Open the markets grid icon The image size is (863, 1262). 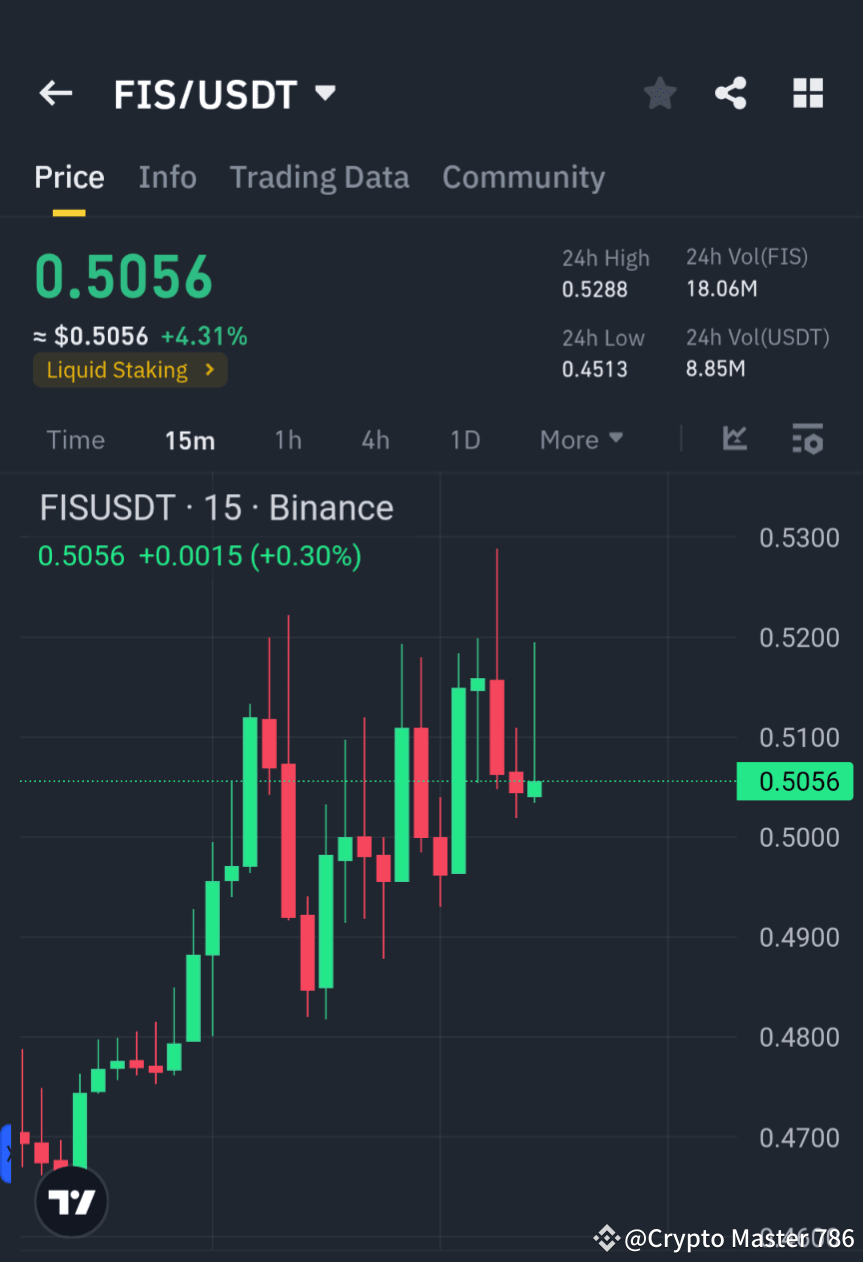click(x=807, y=93)
